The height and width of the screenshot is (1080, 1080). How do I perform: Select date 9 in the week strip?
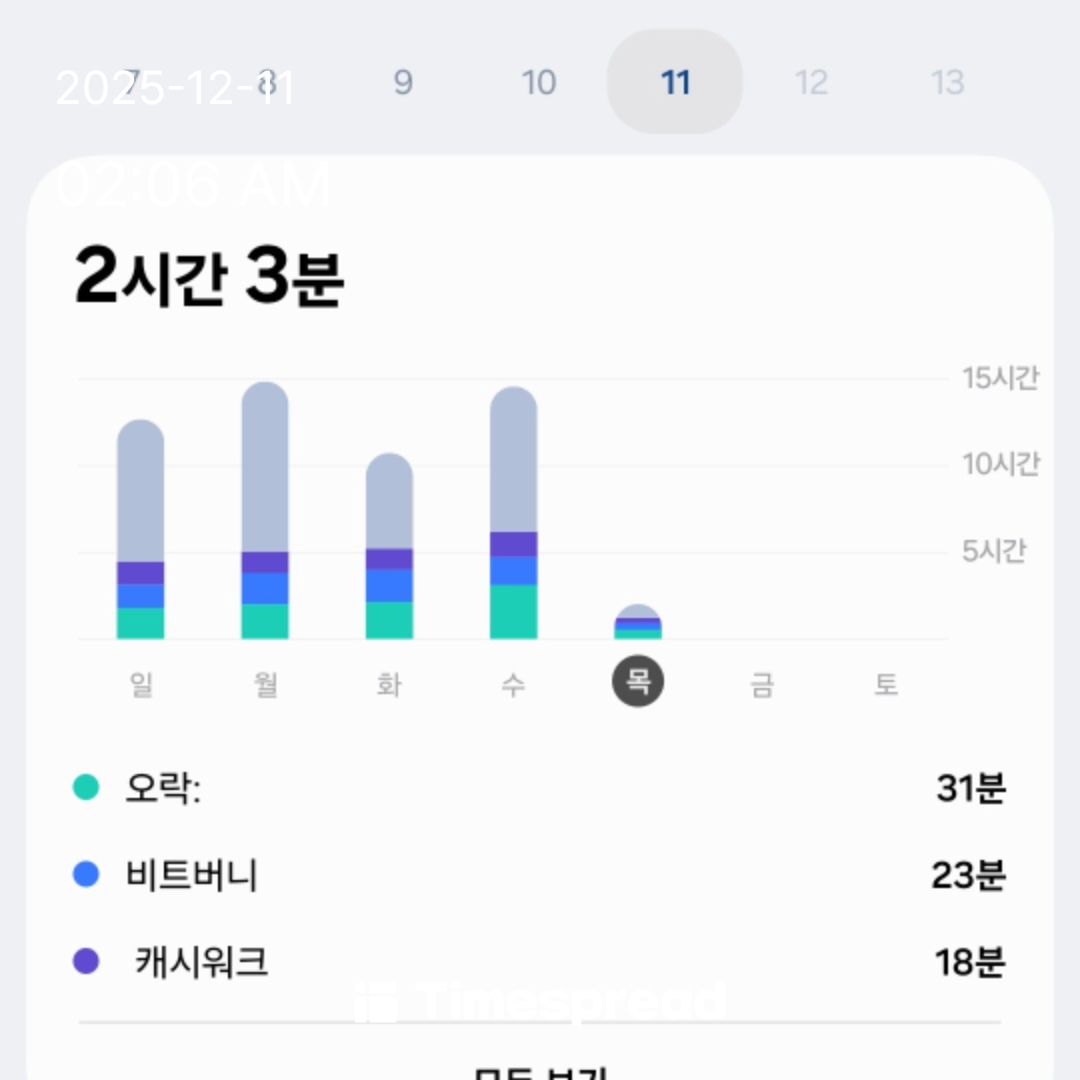click(x=402, y=82)
